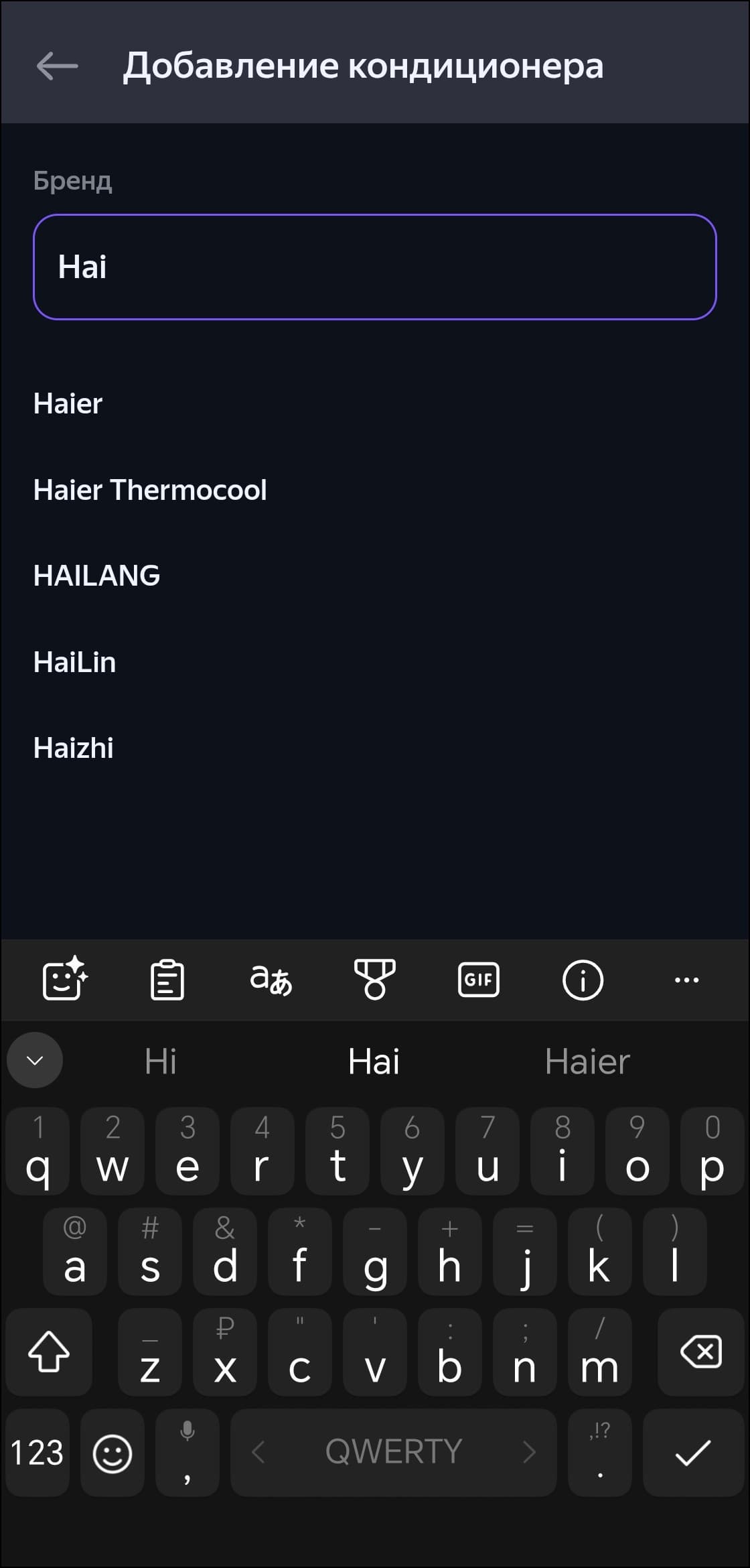Tap the Бренд text field

375,267
